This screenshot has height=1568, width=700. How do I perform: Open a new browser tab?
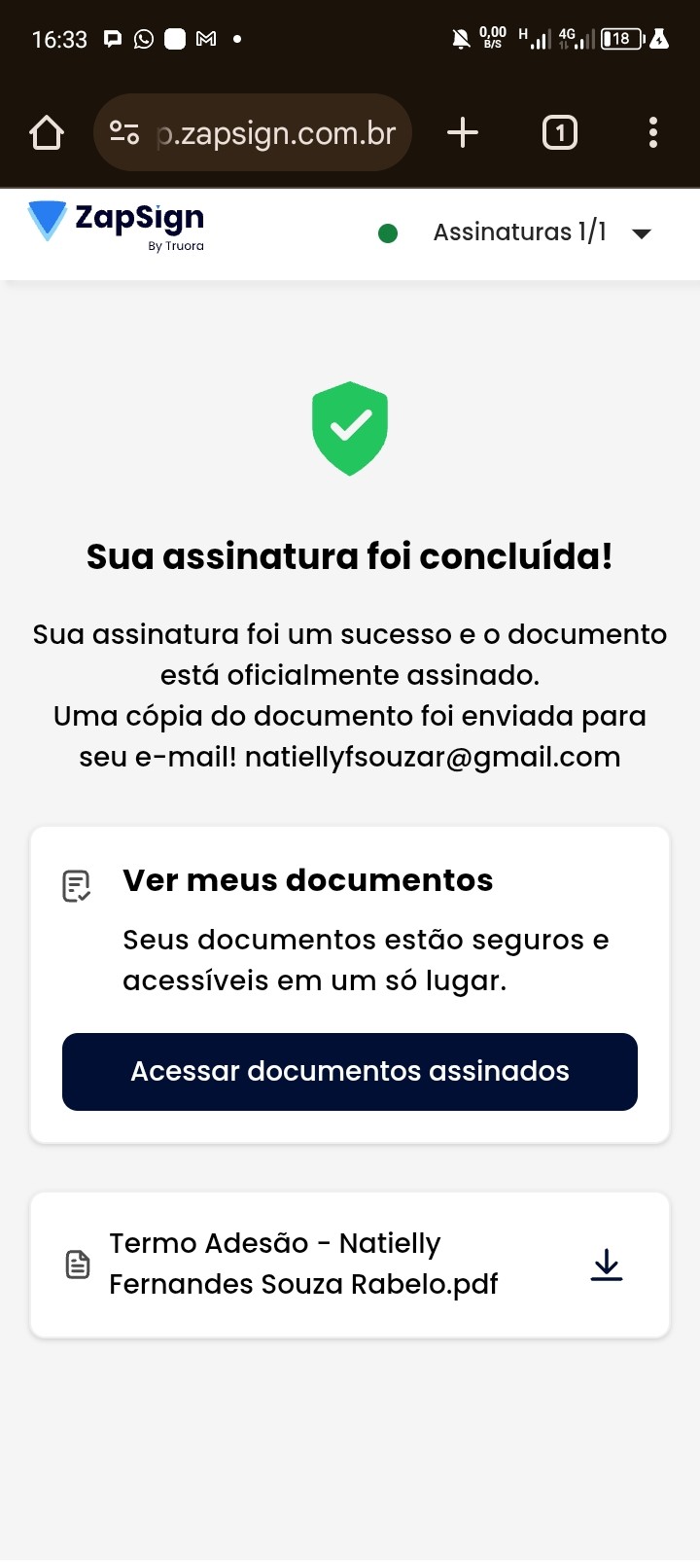click(463, 132)
